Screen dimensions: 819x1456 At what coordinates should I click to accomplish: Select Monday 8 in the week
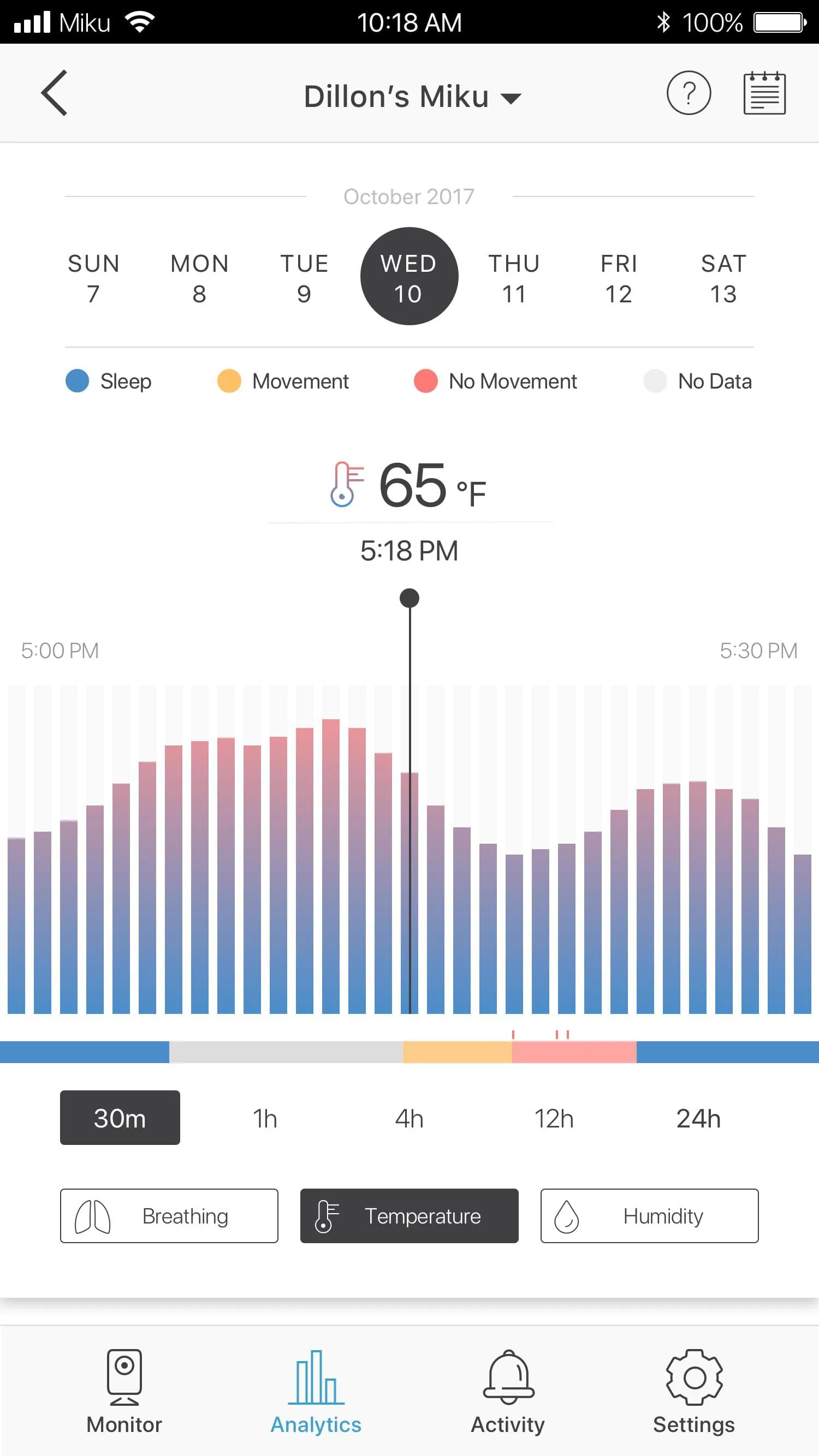pos(199,278)
